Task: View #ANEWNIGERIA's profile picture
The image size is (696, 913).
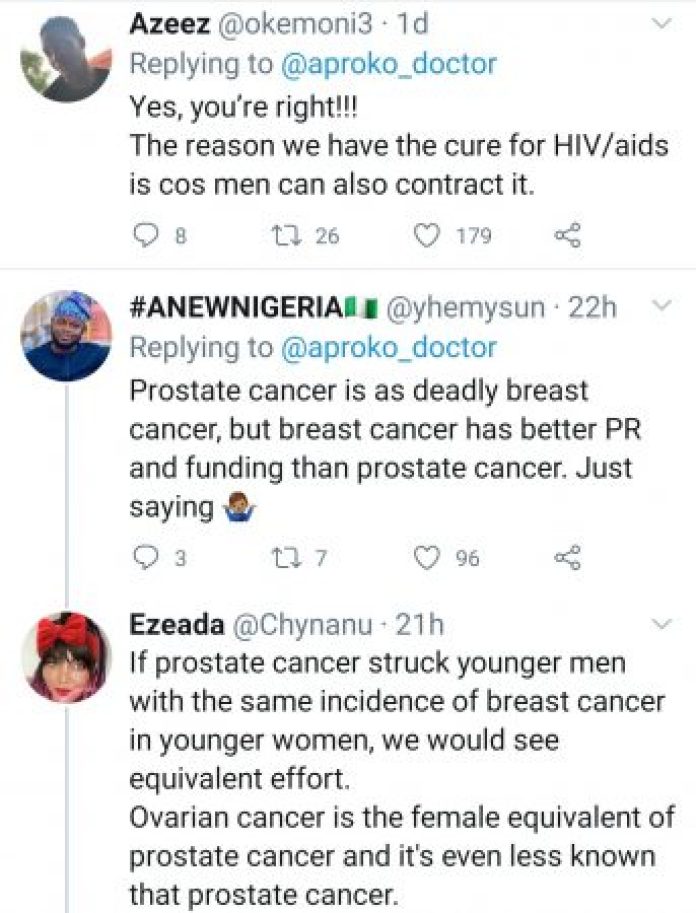Action: (67, 336)
